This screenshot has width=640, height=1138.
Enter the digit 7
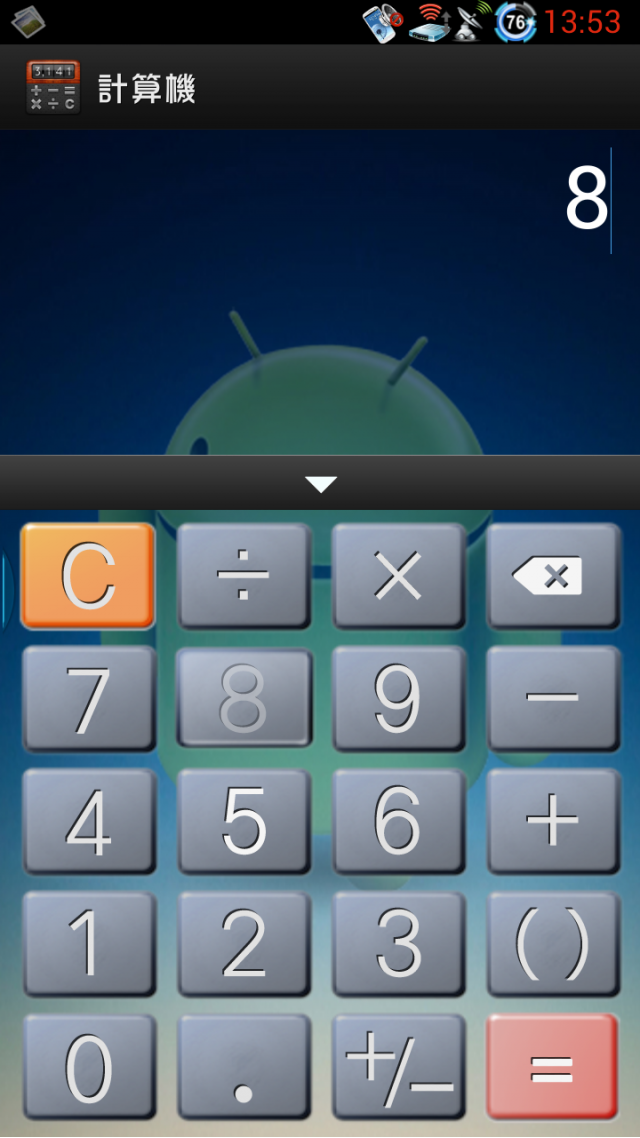(x=88, y=699)
